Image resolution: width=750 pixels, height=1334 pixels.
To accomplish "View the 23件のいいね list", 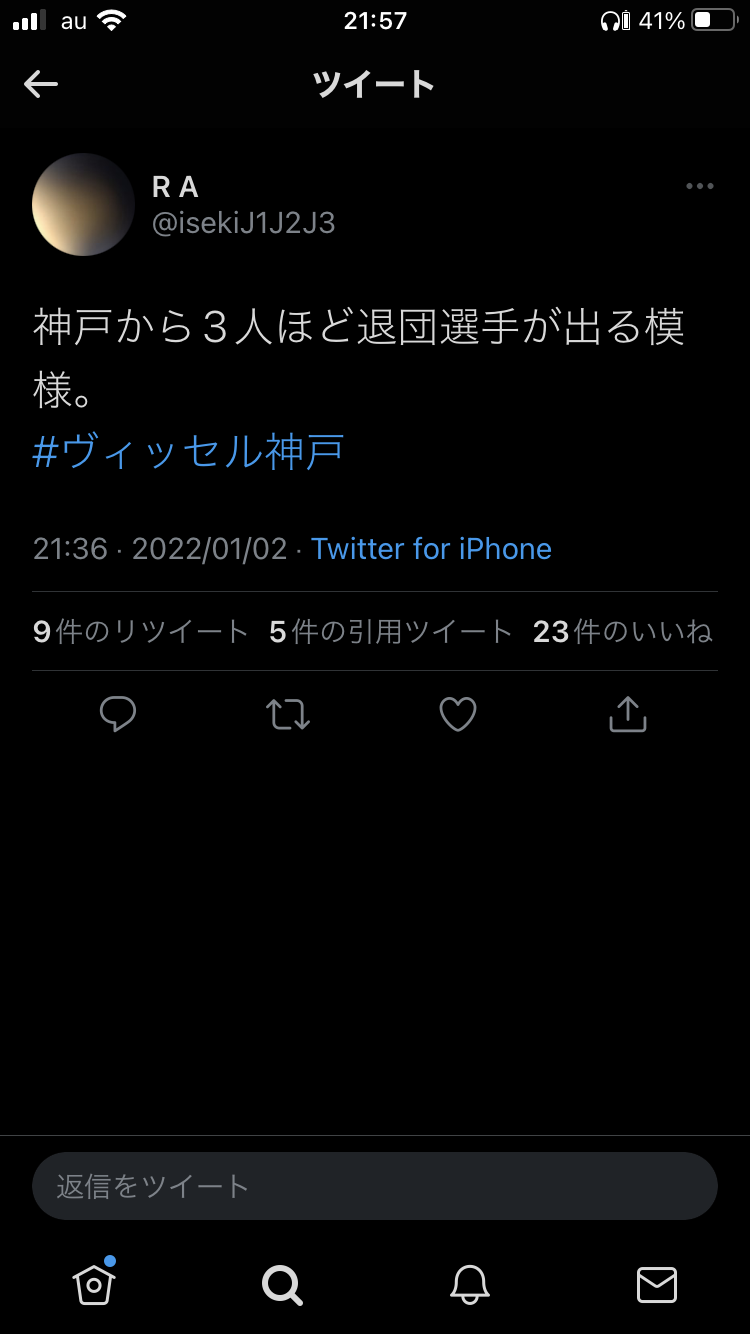I will [x=622, y=631].
